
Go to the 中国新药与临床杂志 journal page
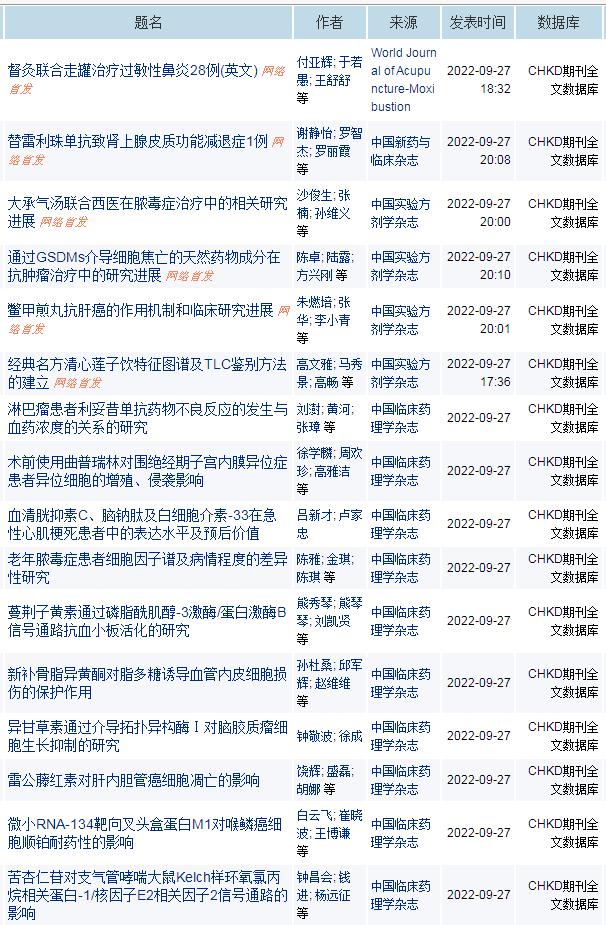(x=400, y=150)
